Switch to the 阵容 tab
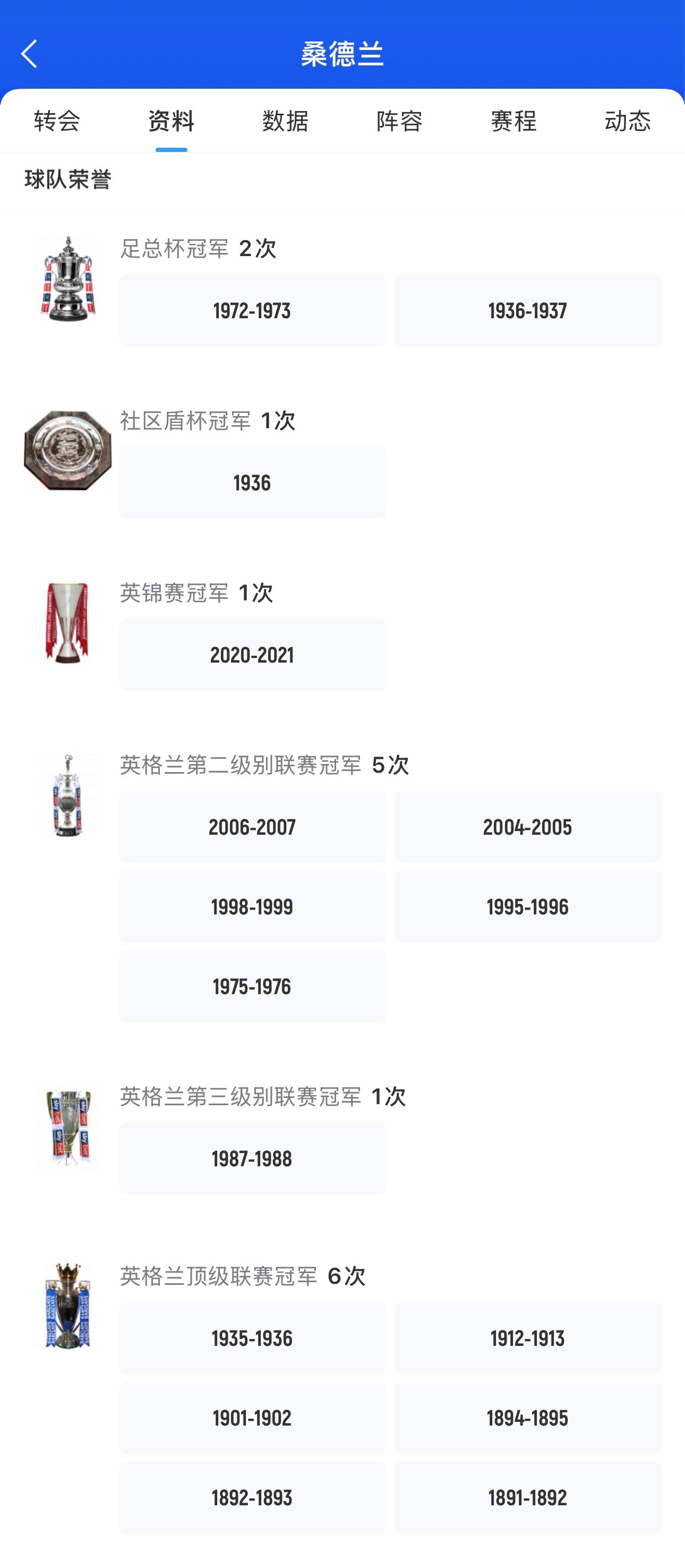The width and height of the screenshot is (685, 1568). [399, 121]
